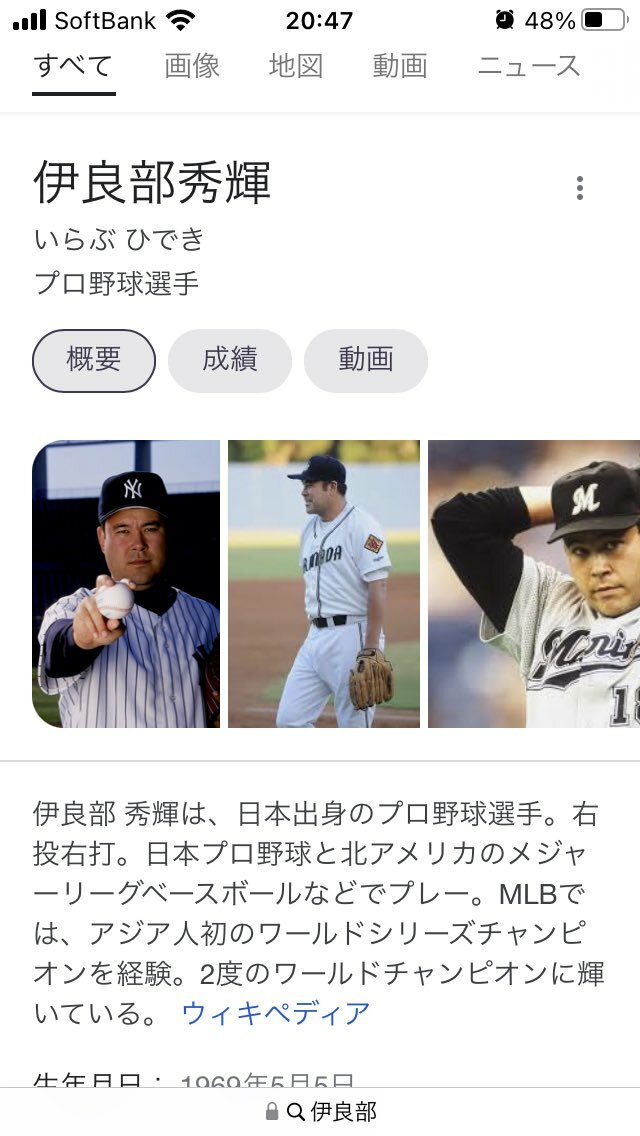Select the 成績 chip
This screenshot has width=640, height=1136.
[230, 360]
